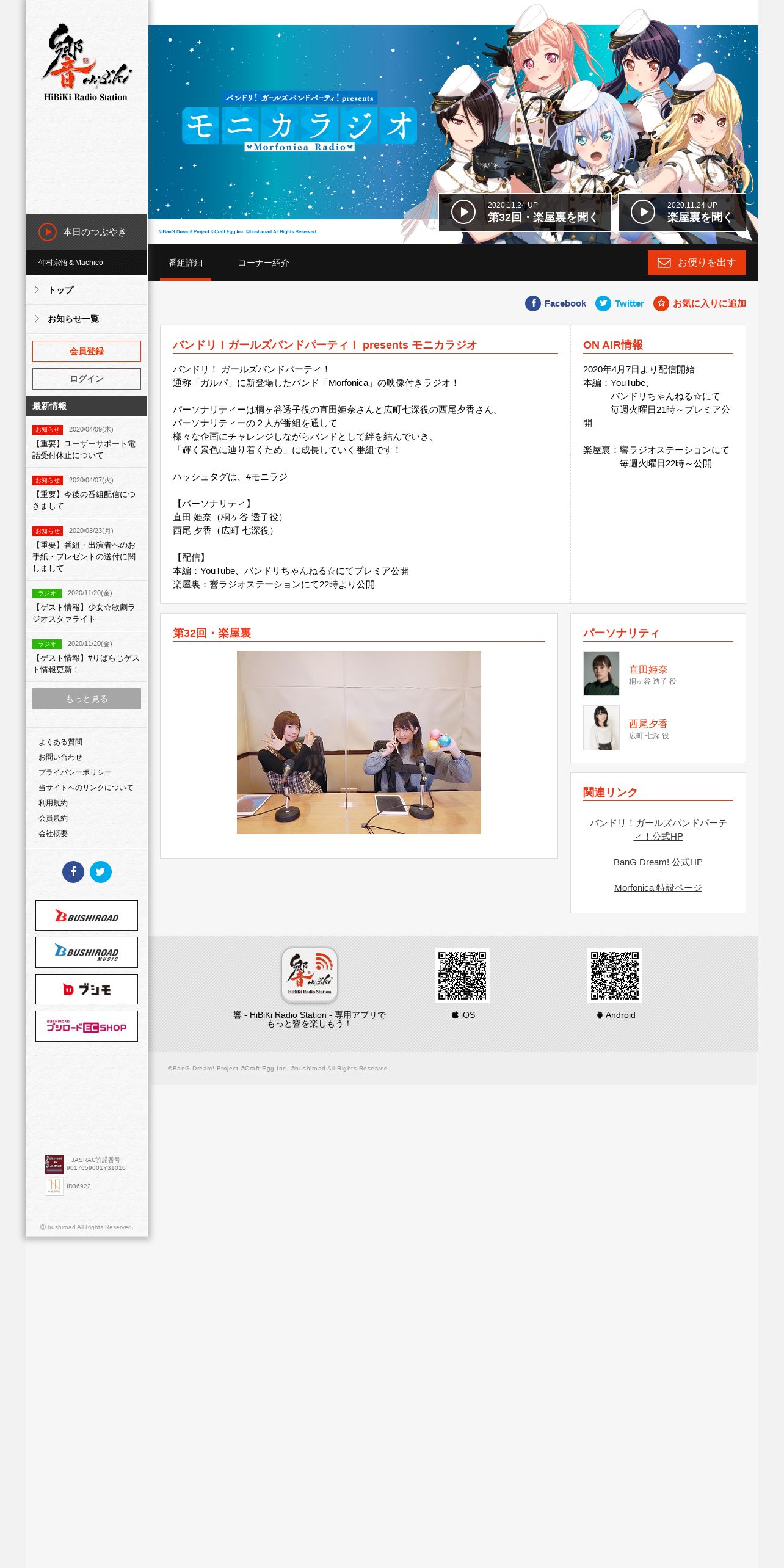Show more news with もっと見る

point(87,699)
